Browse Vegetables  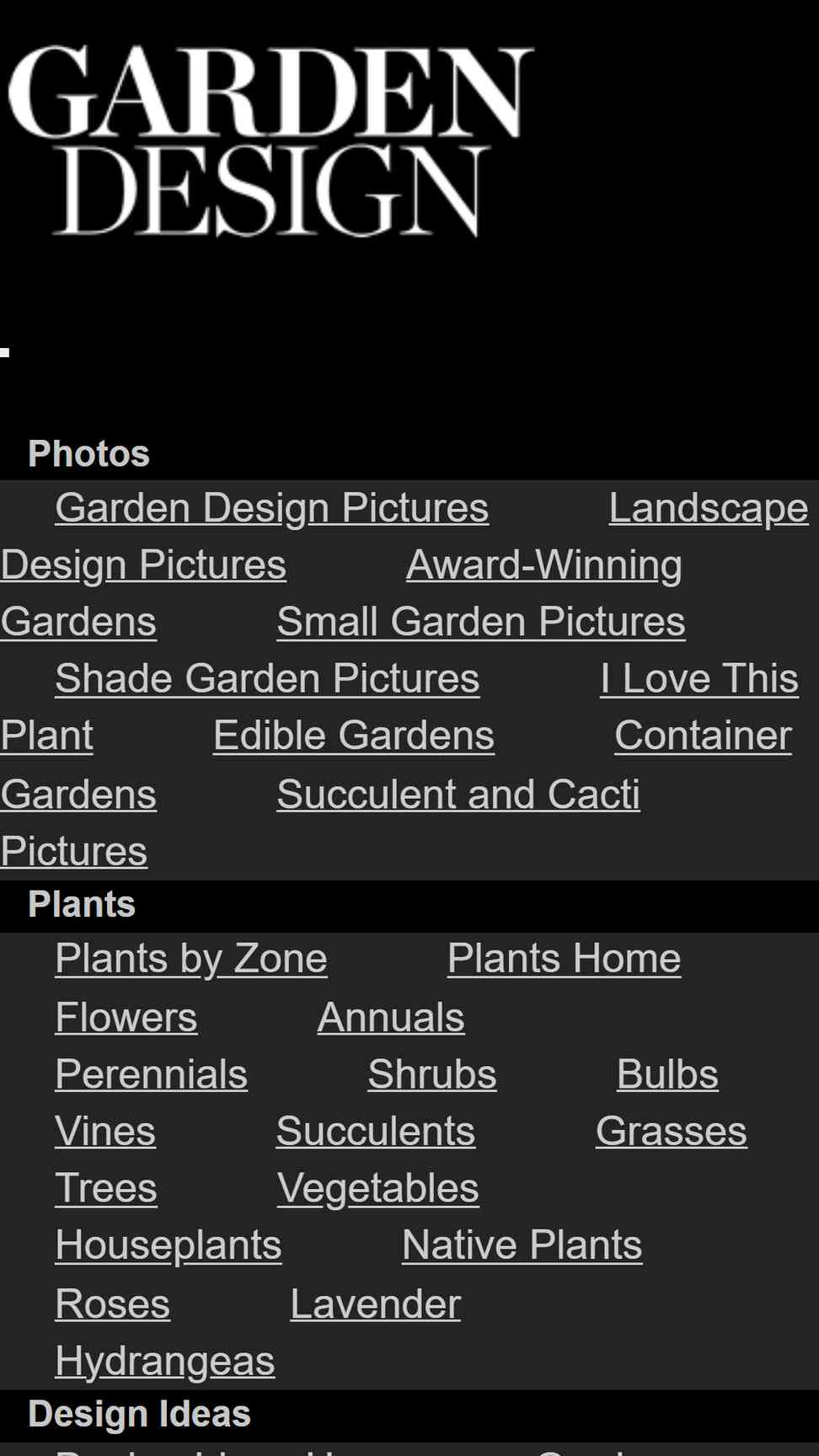click(x=378, y=1189)
